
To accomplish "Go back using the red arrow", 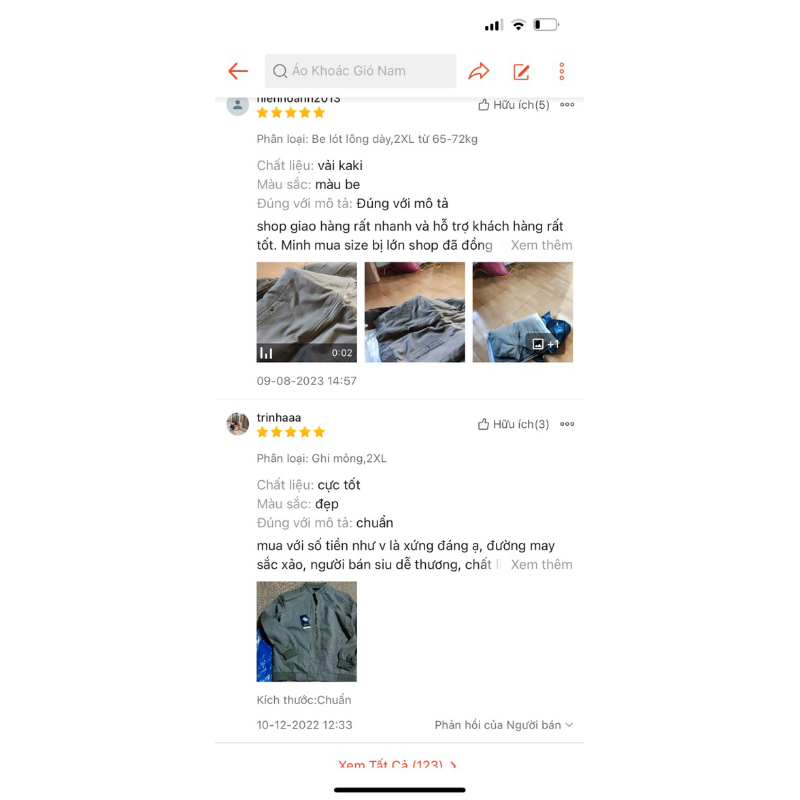I will (238, 71).
